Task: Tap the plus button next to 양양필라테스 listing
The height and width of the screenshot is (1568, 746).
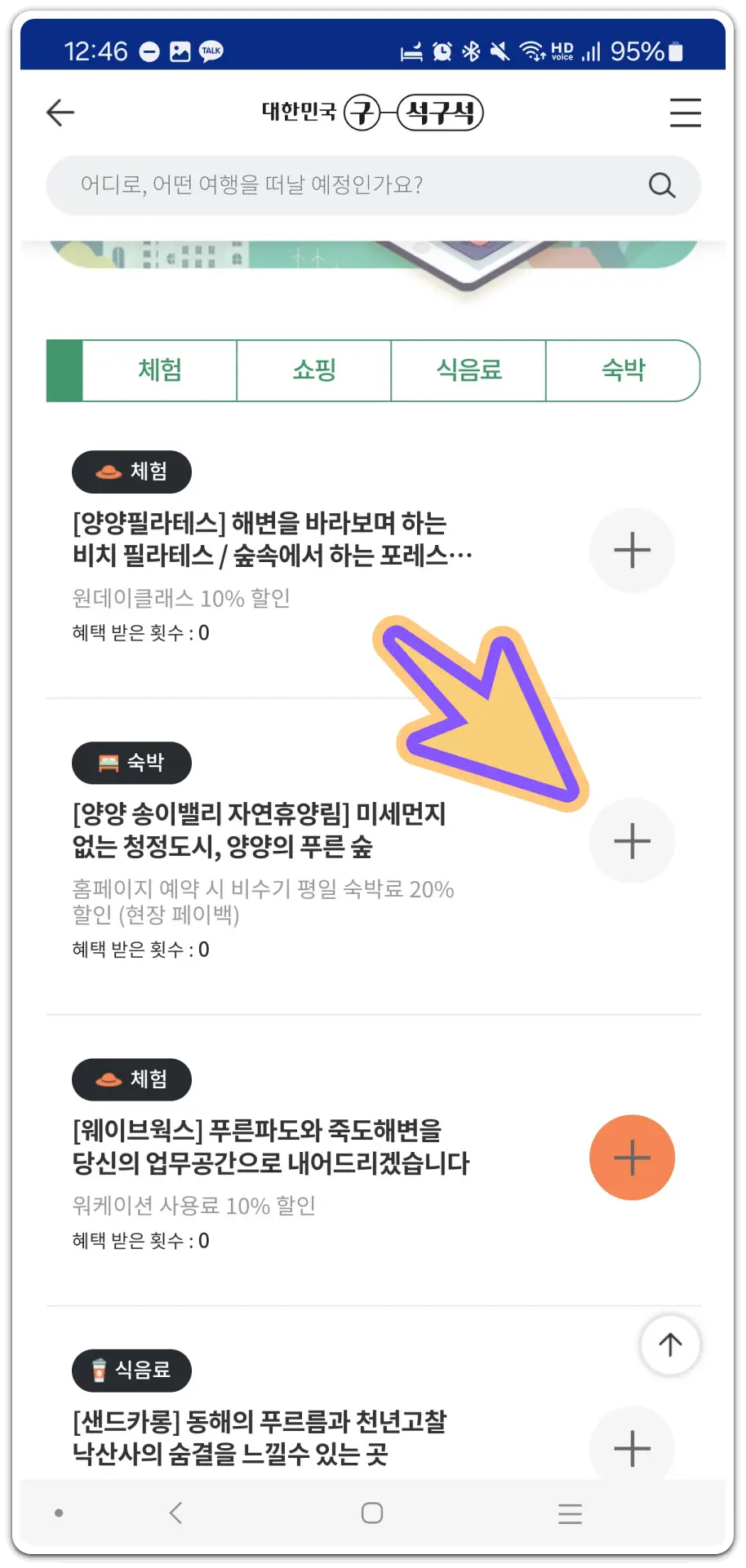Action: click(632, 551)
